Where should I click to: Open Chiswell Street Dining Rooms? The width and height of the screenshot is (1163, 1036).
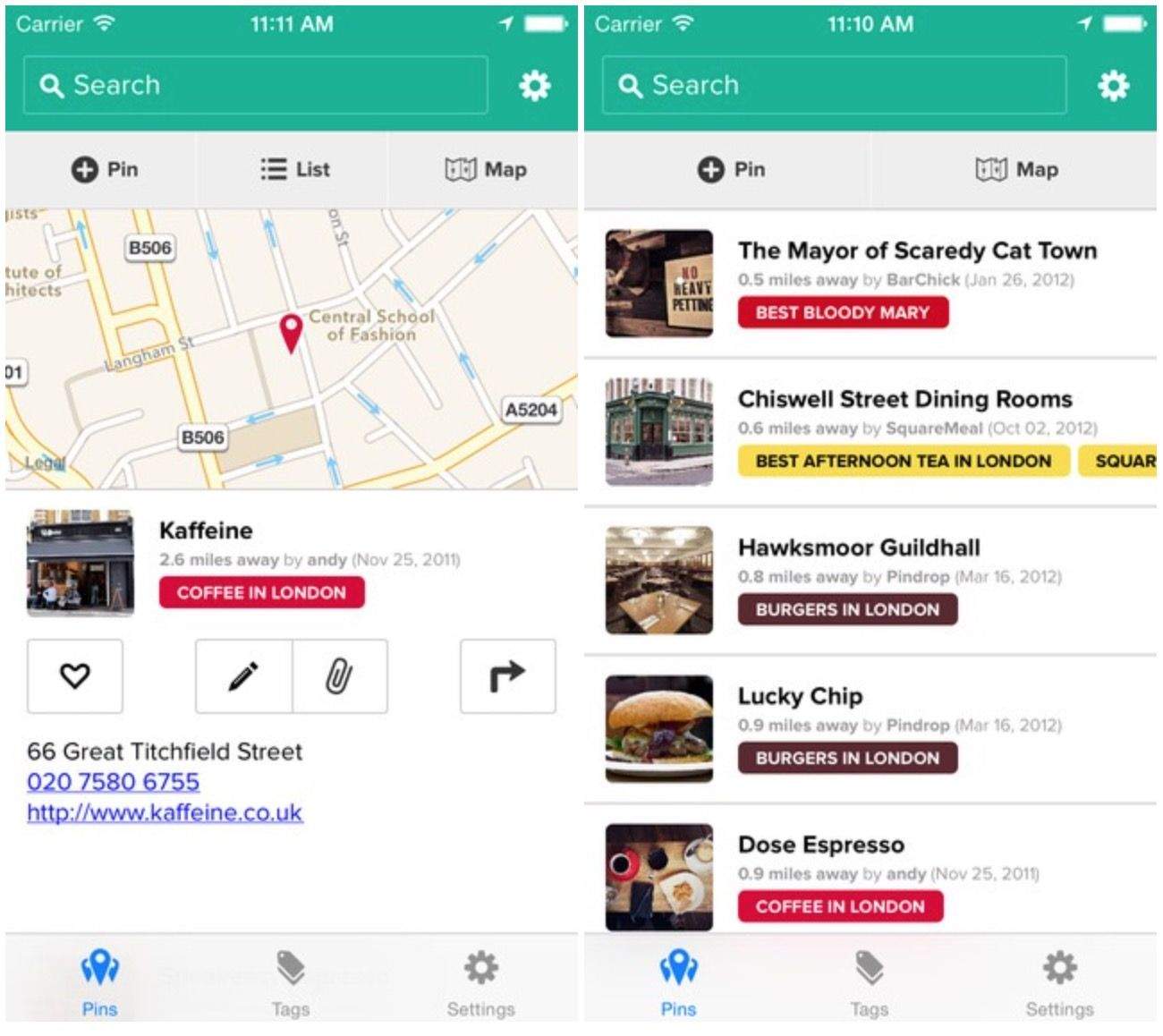(x=904, y=399)
